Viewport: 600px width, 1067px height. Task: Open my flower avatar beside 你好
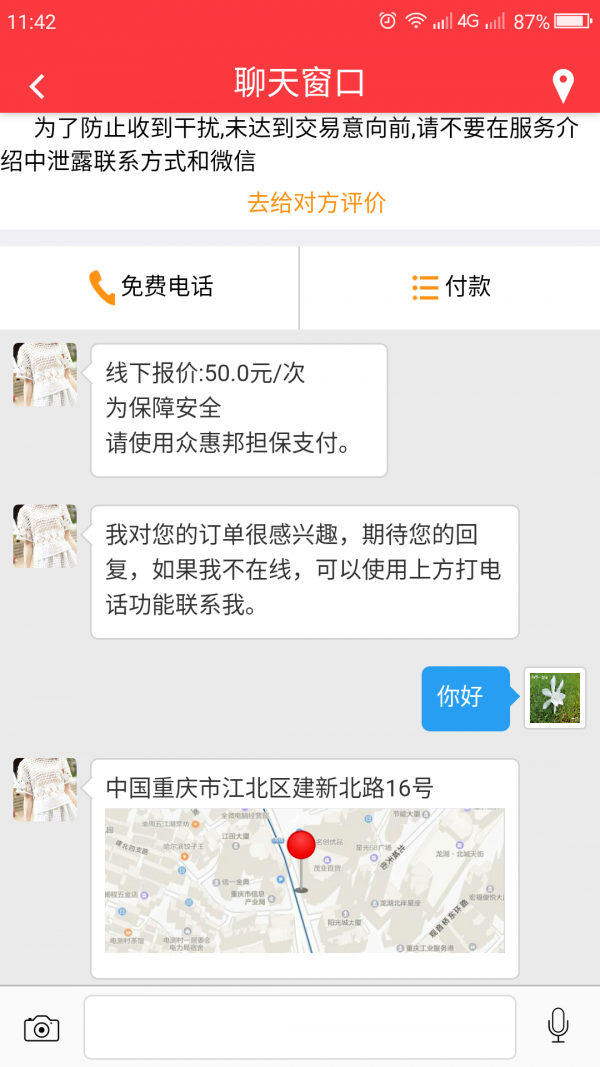point(555,698)
